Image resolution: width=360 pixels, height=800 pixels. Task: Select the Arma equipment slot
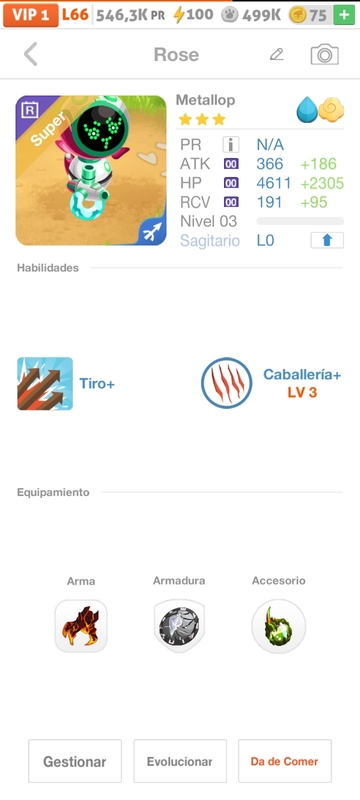coord(81,626)
